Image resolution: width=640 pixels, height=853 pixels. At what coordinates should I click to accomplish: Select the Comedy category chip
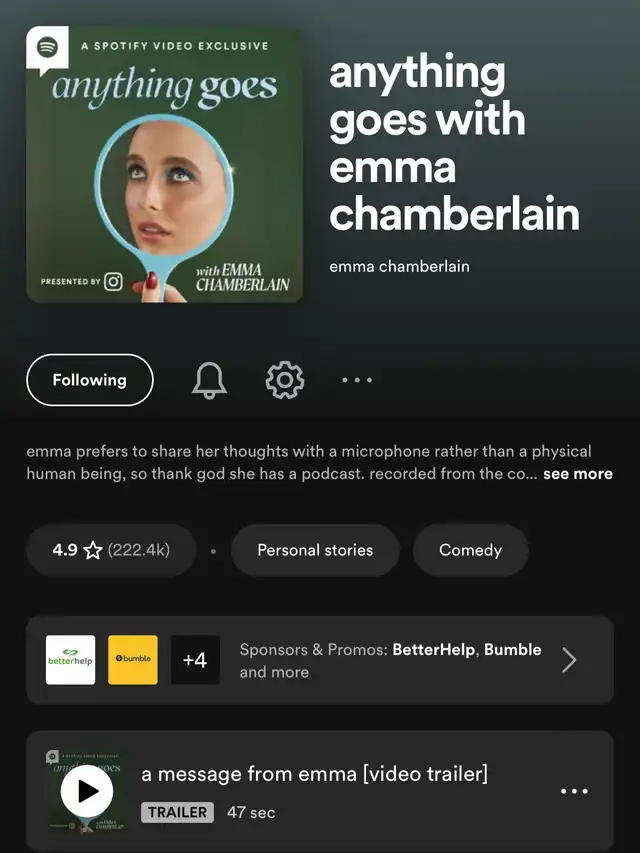coord(470,550)
